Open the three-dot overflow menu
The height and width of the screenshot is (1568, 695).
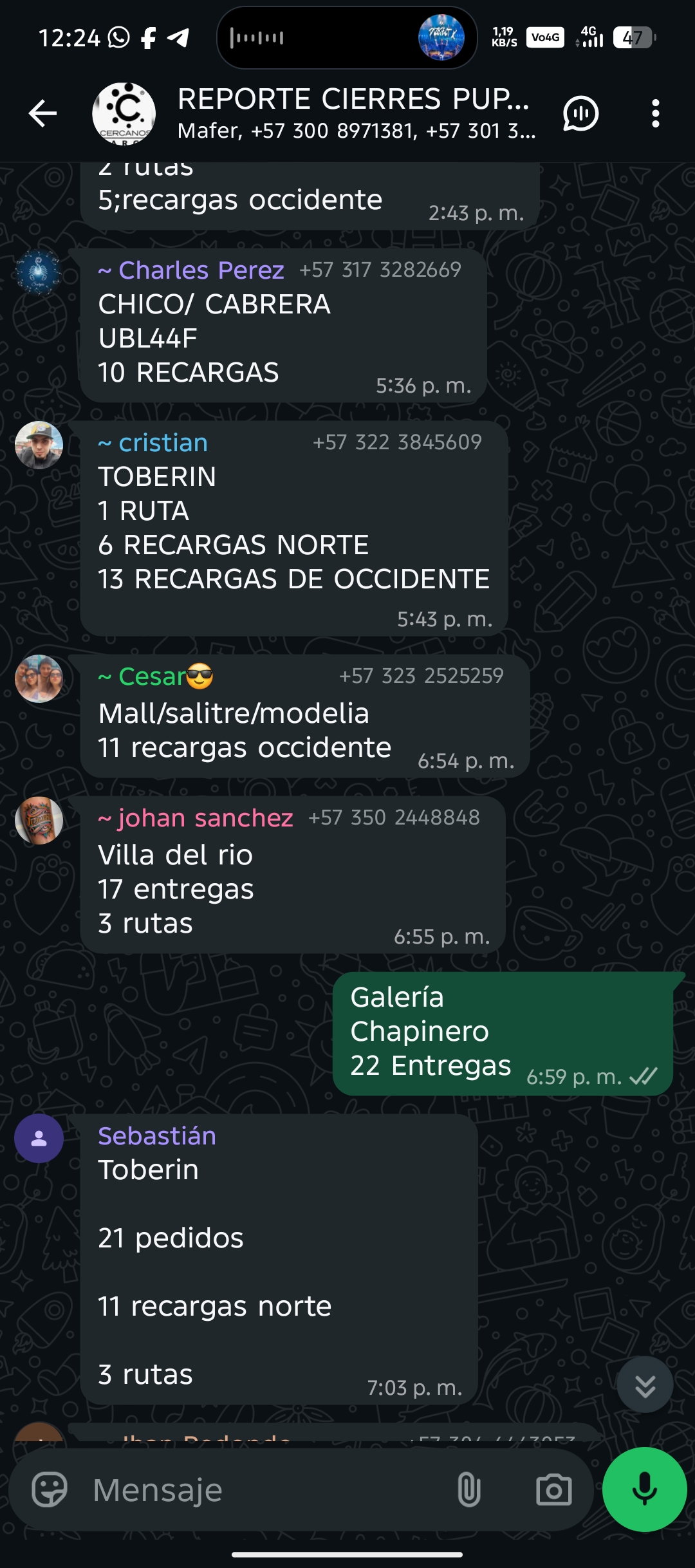pos(655,114)
